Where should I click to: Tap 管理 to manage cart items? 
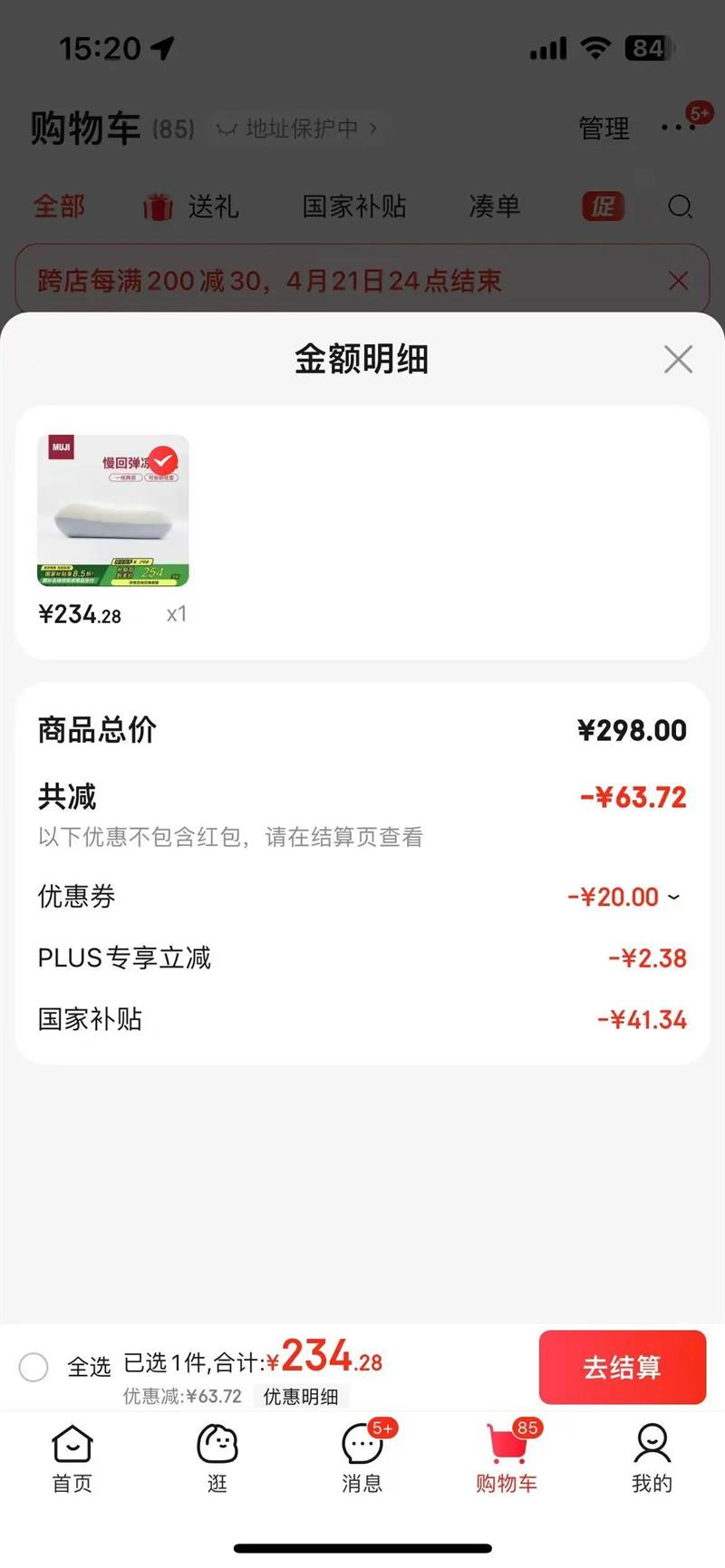[604, 129]
